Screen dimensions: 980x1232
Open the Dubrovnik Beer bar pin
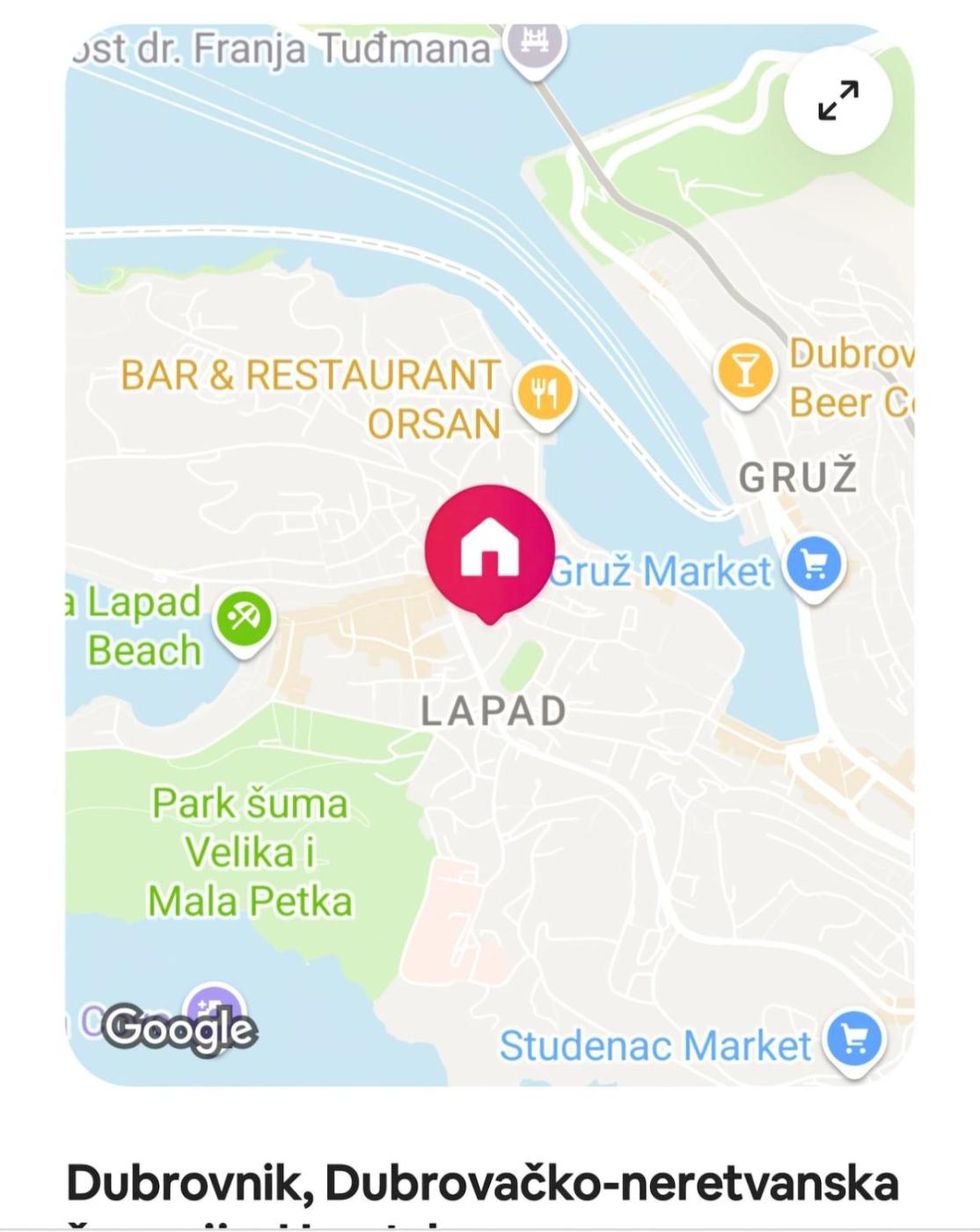[x=745, y=374]
